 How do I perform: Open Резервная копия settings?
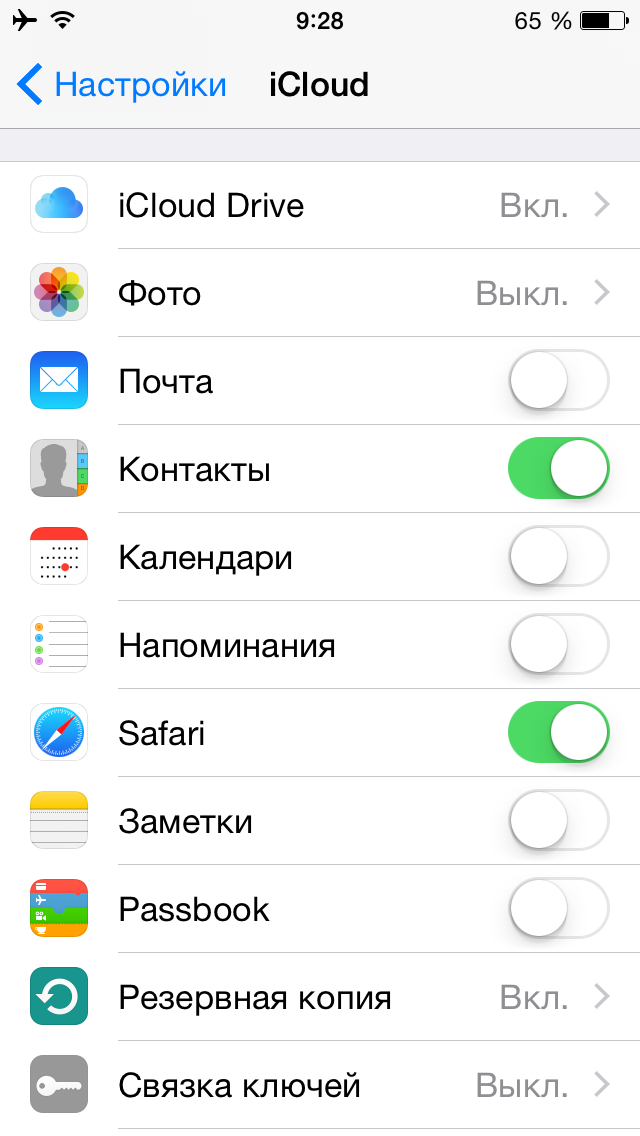320,997
